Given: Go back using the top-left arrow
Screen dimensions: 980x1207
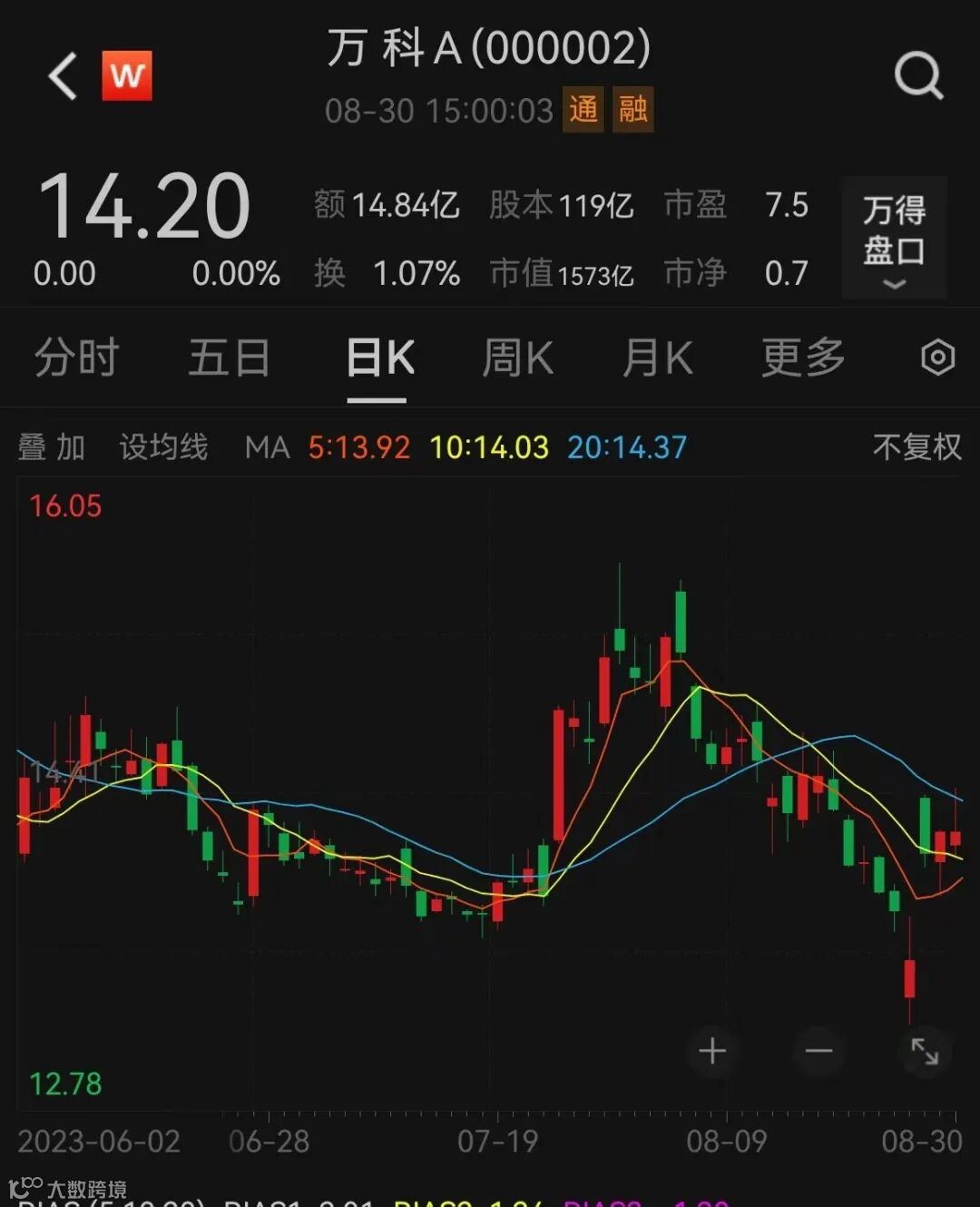Looking at the screenshot, I should 63,75.
